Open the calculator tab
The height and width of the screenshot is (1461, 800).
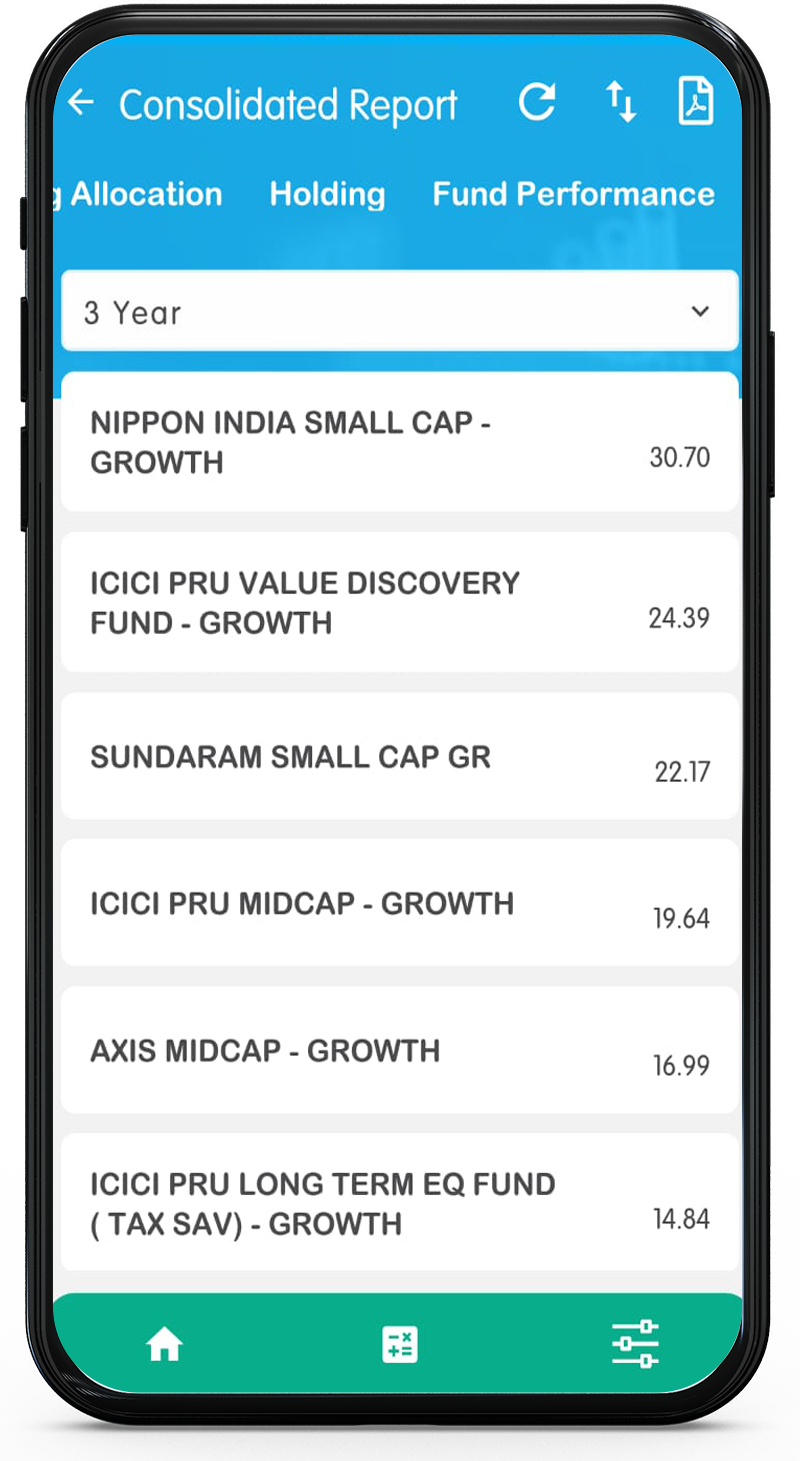tap(400, 1346)
